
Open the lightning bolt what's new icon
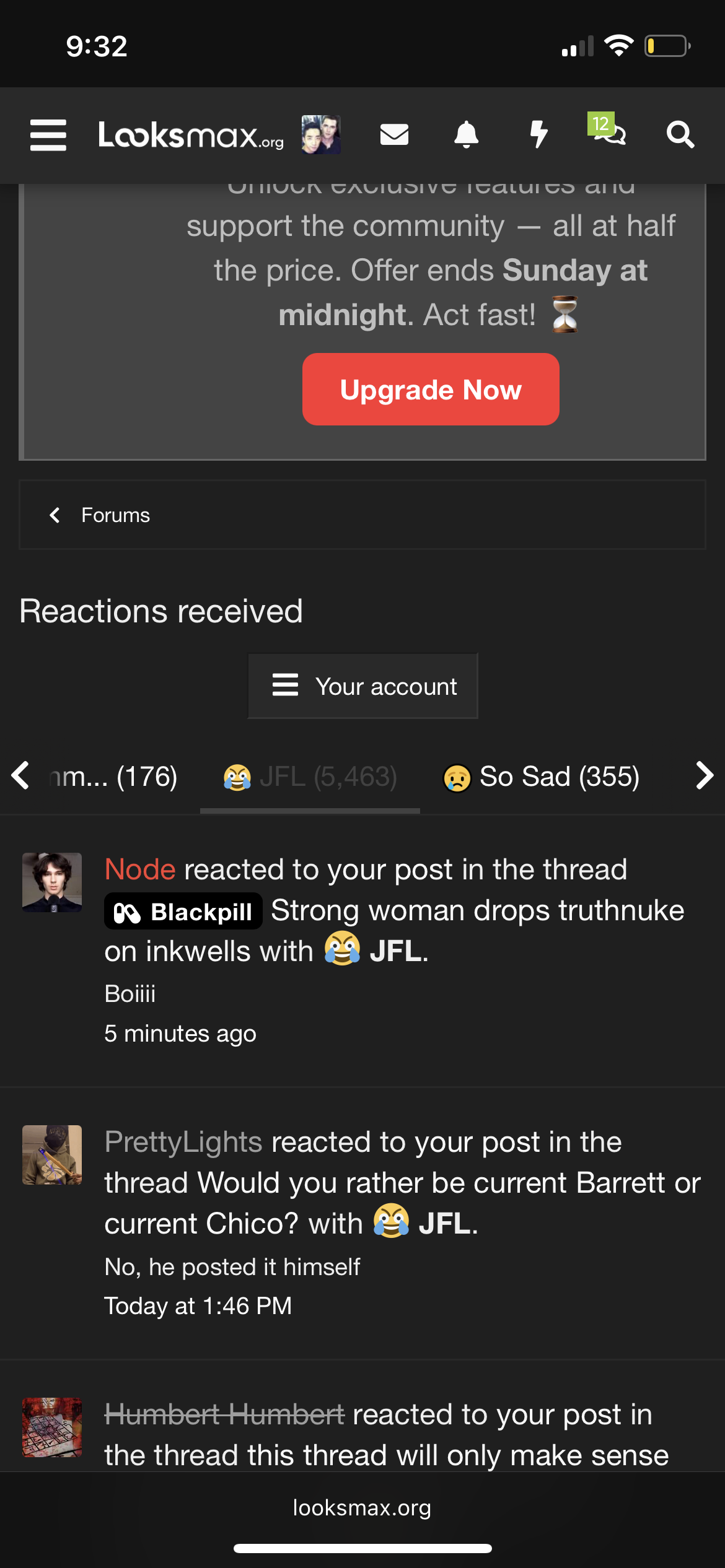539,134
